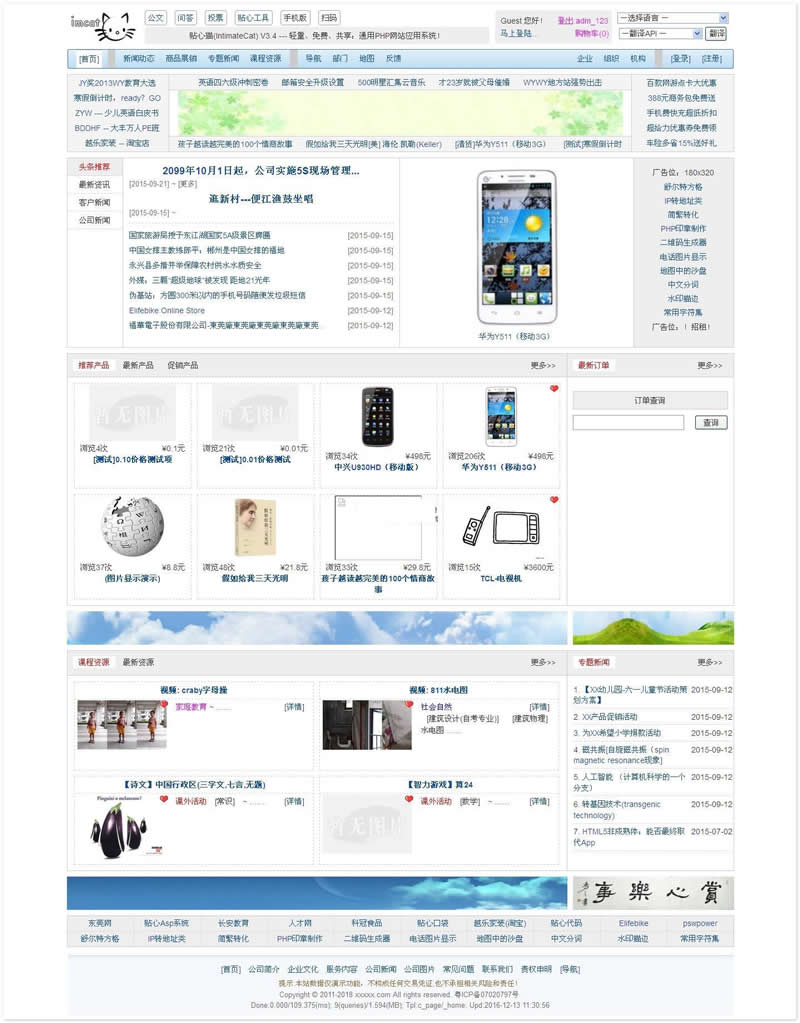Screen dimensions: 800x1023
Task: Open 商品展销 in navigation bar
Action: pyautogui.click(x=181, y=59)
